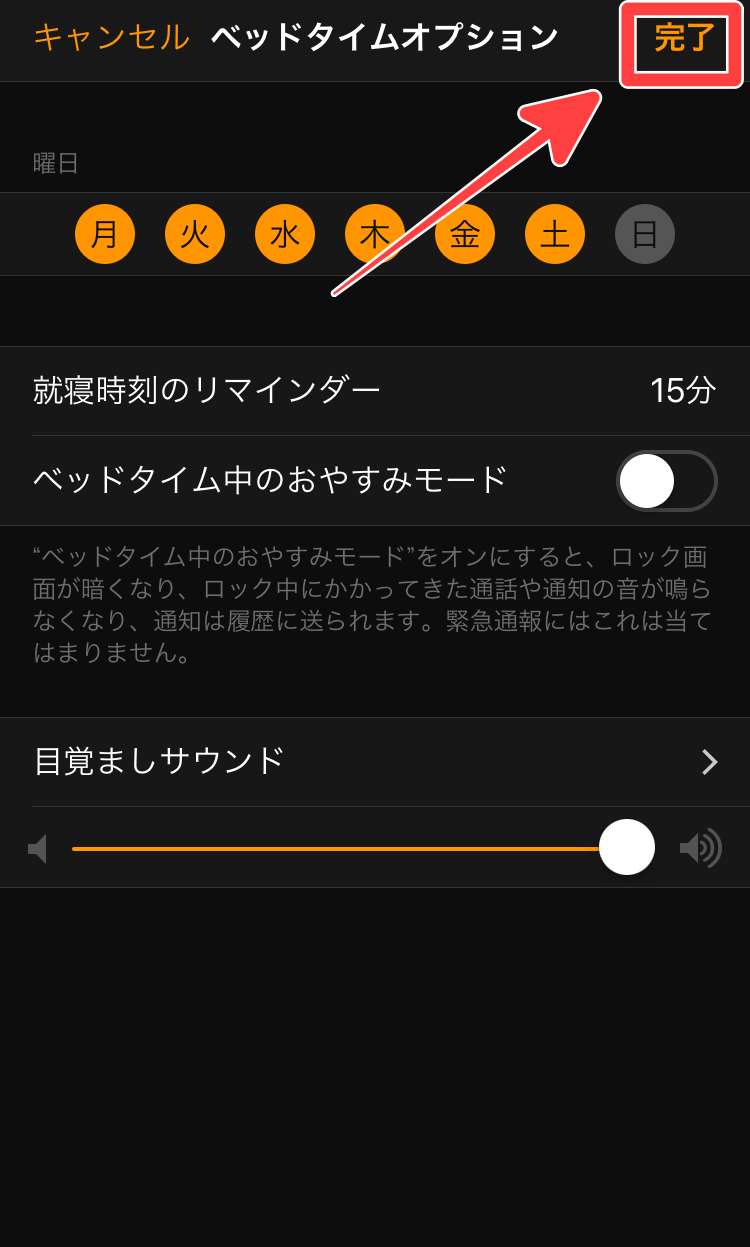Image resolution: width=750 pixels, height=1247 pixels.
Task: Tap 完了 to save bedtime options
Action: [683, 40]
